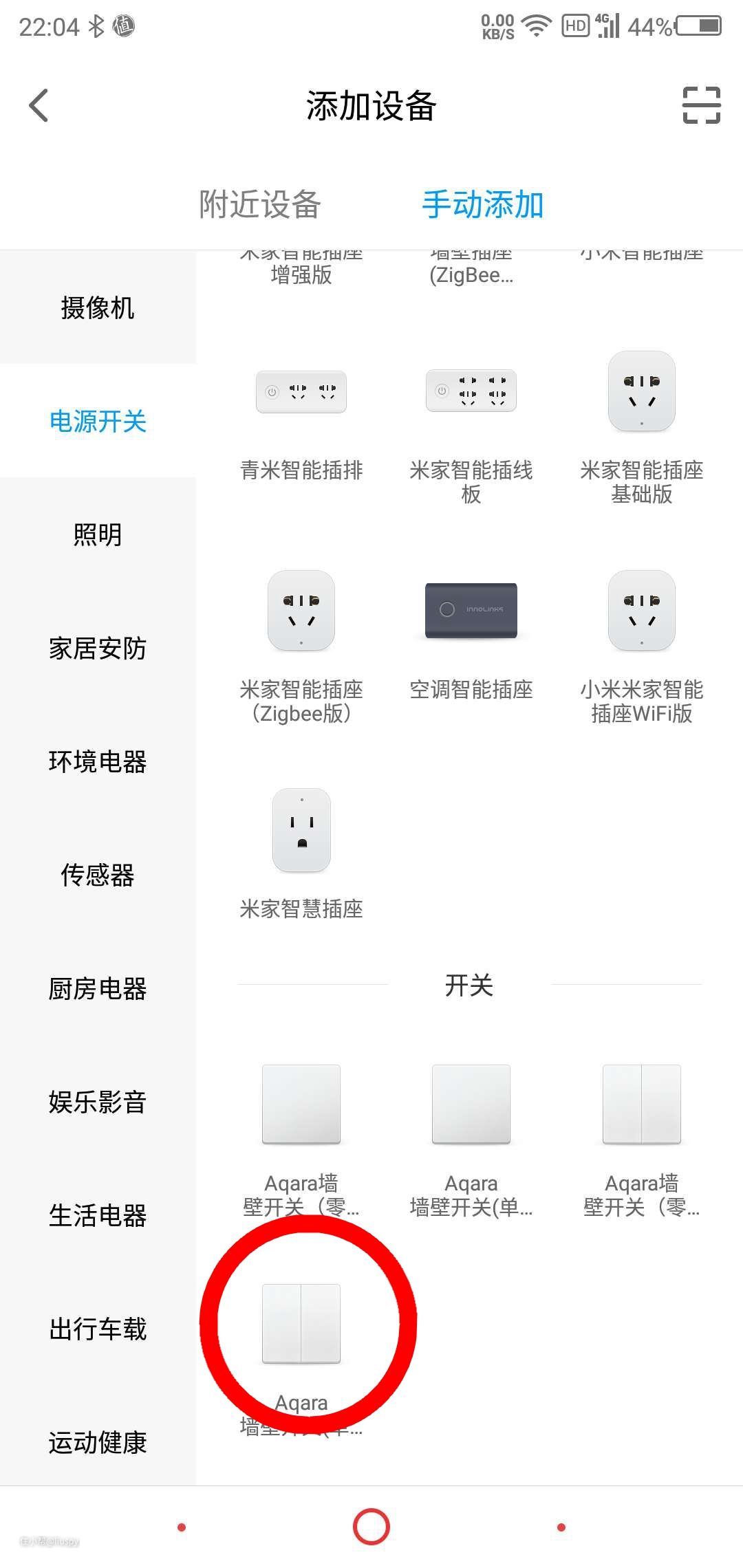Tap the system home button

[x=371, y=1527]
